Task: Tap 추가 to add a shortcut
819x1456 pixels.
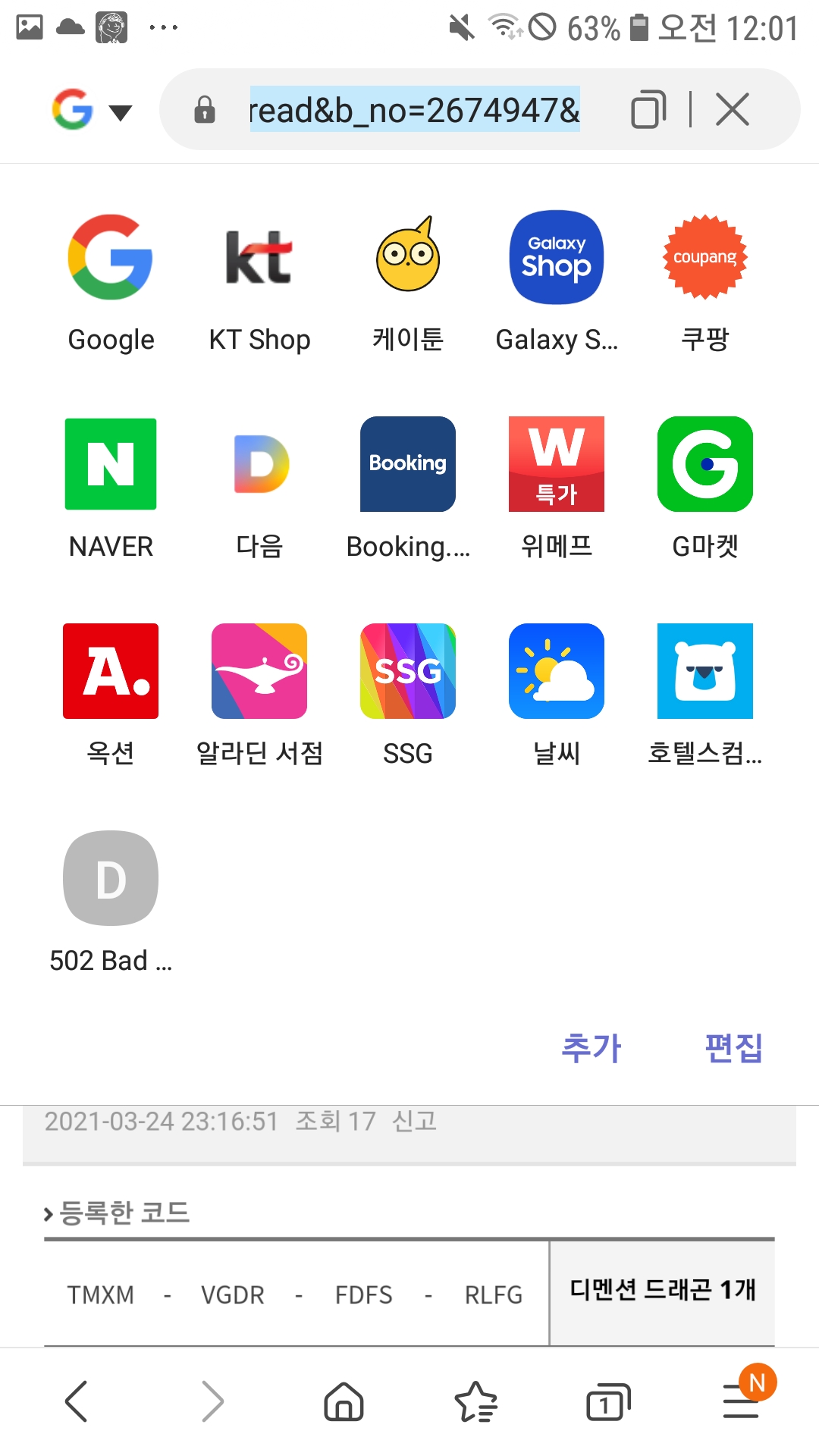Action: pyautogui.click(x=591, y=1048)
